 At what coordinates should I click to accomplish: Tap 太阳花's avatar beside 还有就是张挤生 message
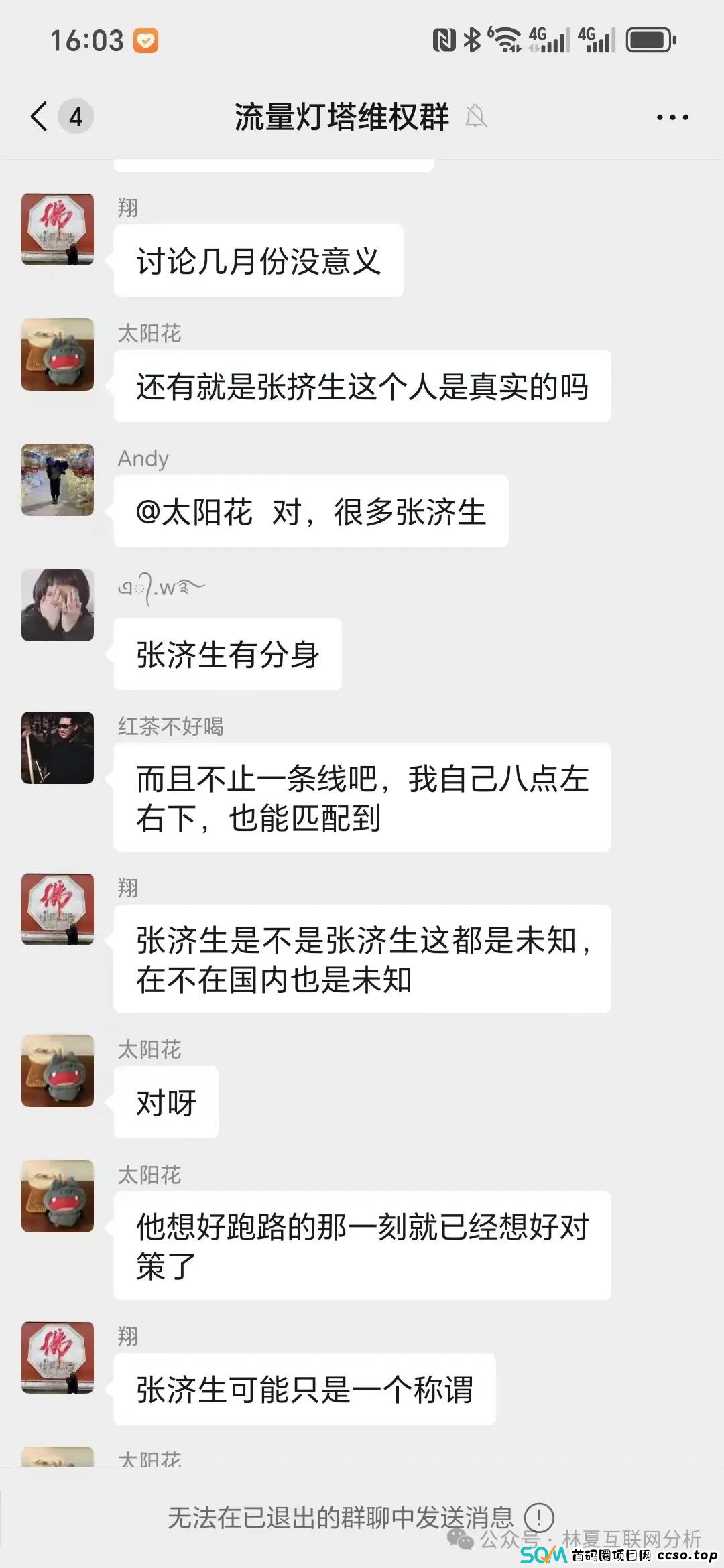(x=58, y=354)
